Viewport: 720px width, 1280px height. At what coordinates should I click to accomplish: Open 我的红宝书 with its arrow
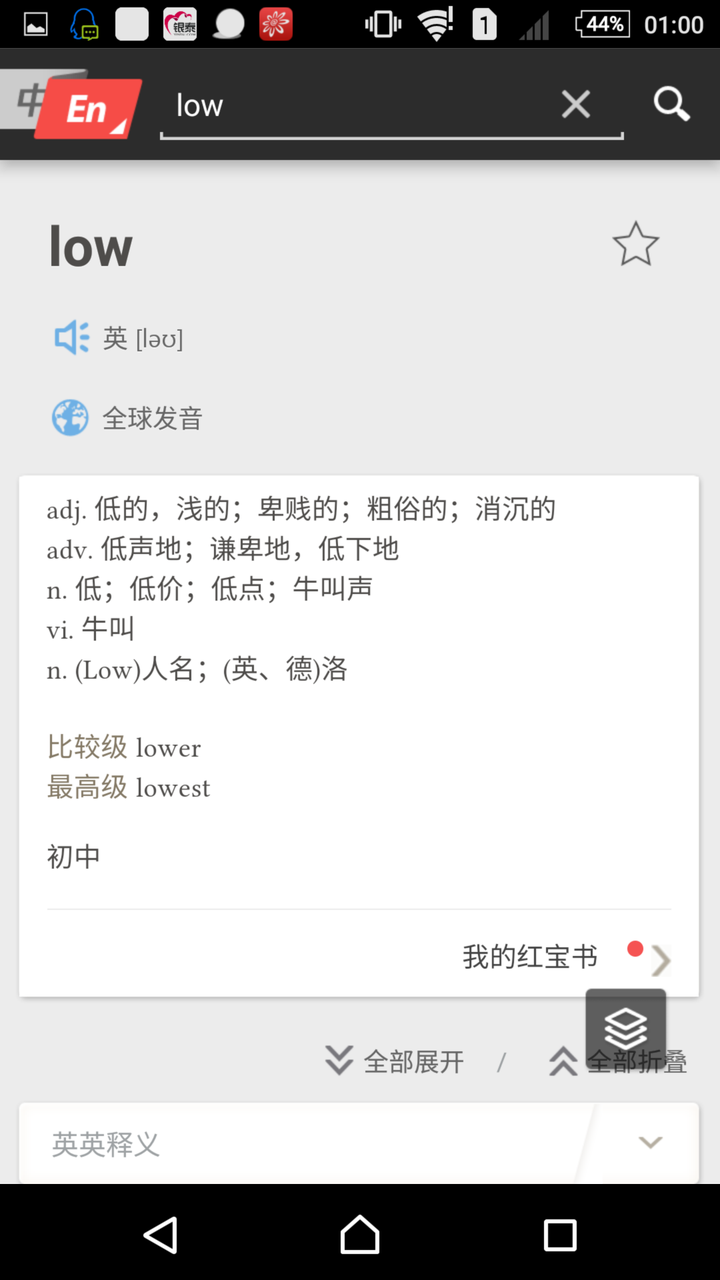[661, 961]
